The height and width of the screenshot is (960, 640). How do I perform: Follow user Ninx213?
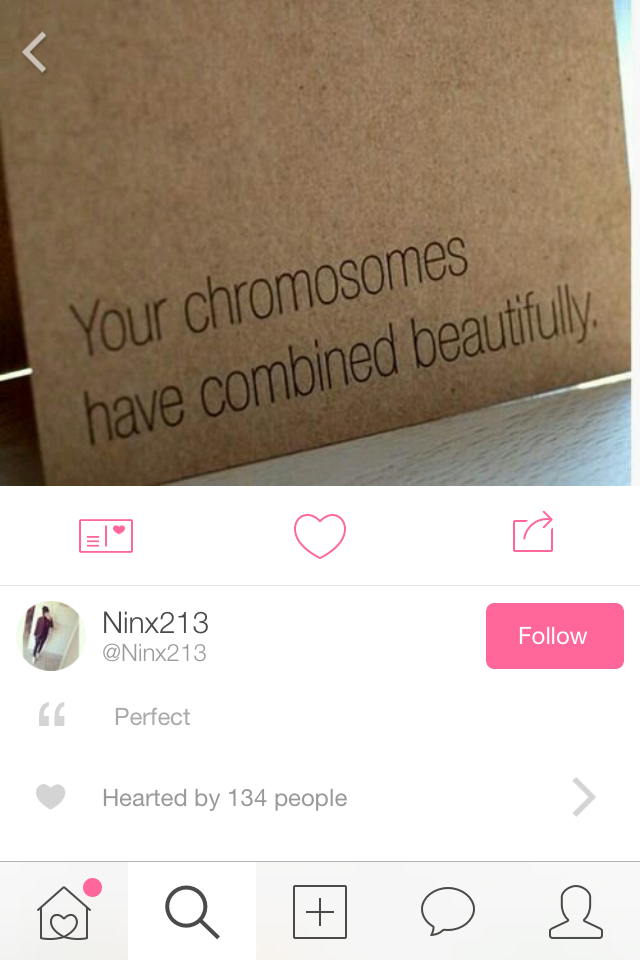point(554,636)
